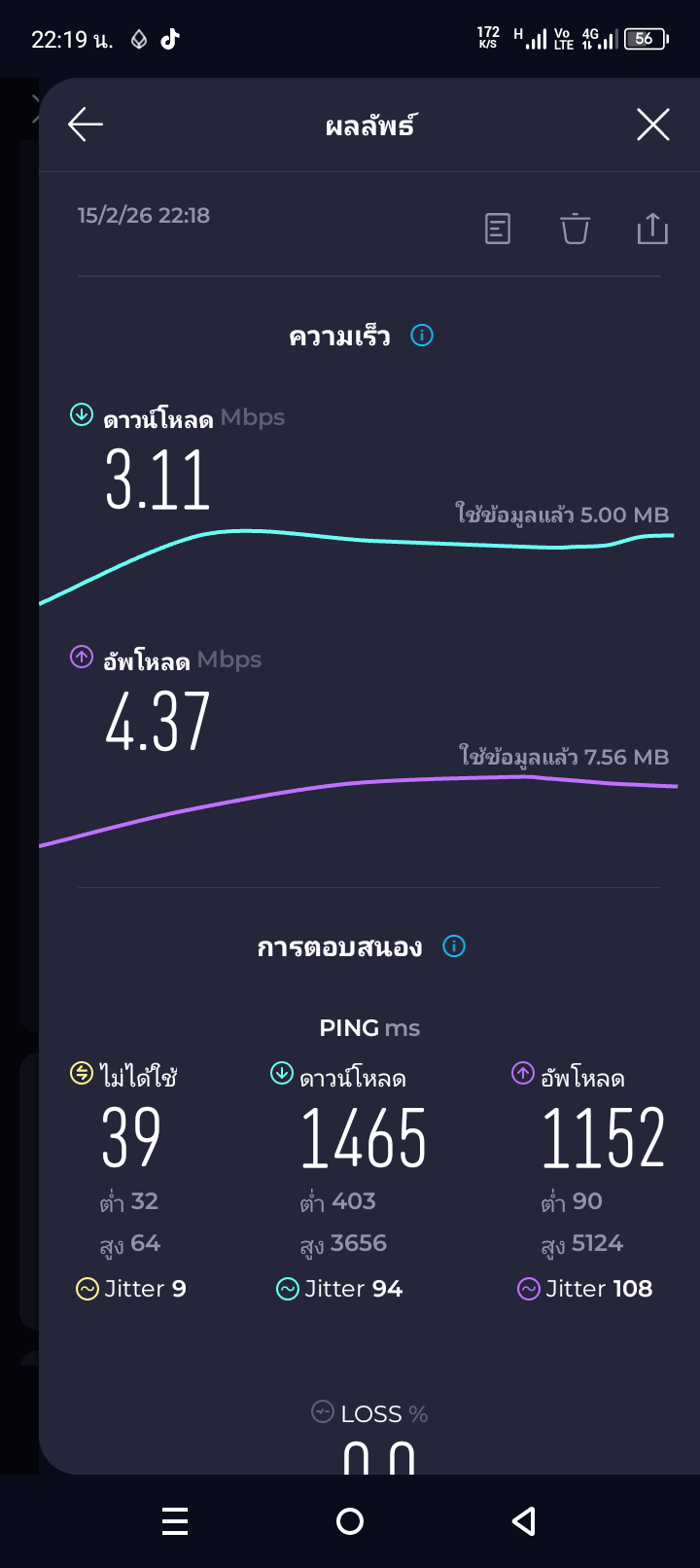
Task: Delete this speed test result
Action: pyautogui.click(x=575, y=229)
